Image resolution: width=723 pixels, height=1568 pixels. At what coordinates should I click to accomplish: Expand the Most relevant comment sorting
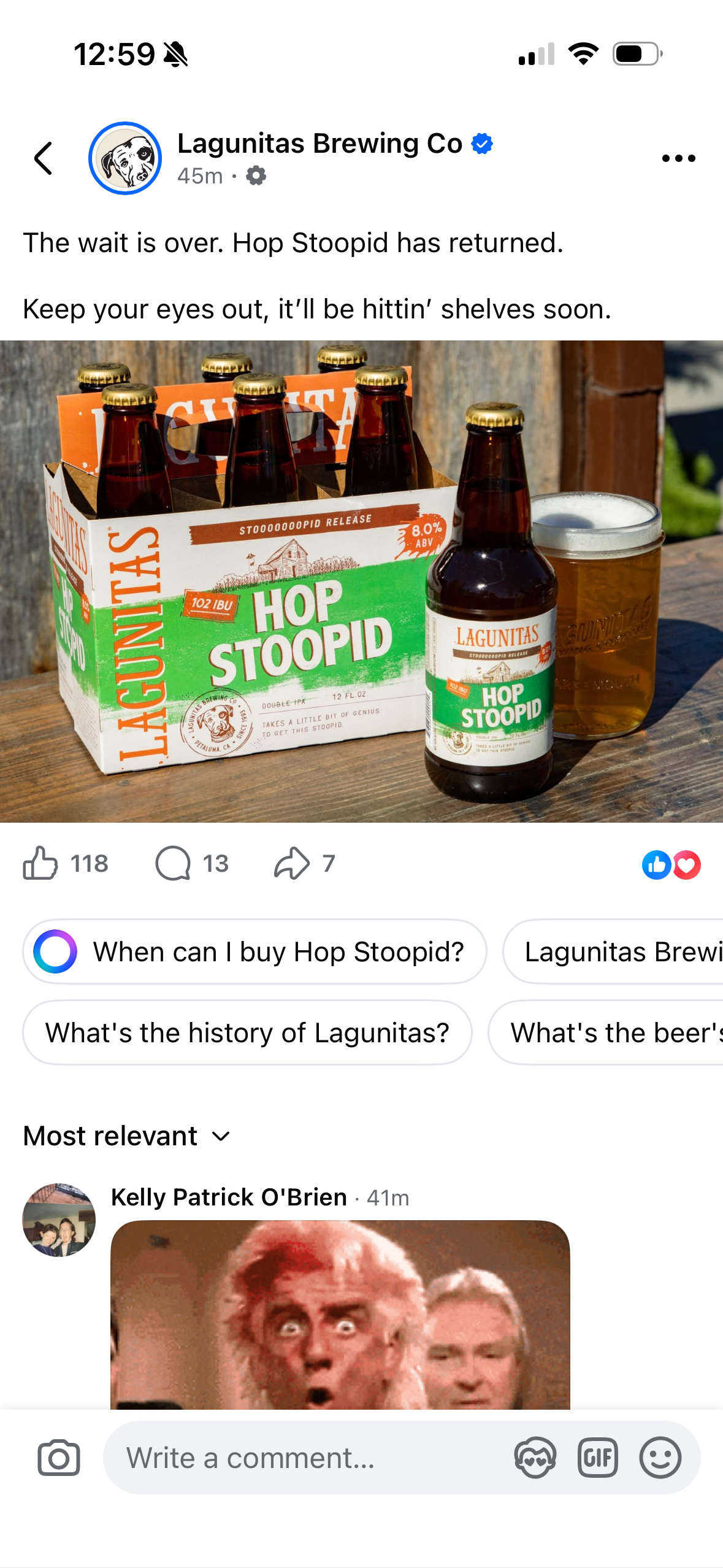click(x=127, y=1136)
